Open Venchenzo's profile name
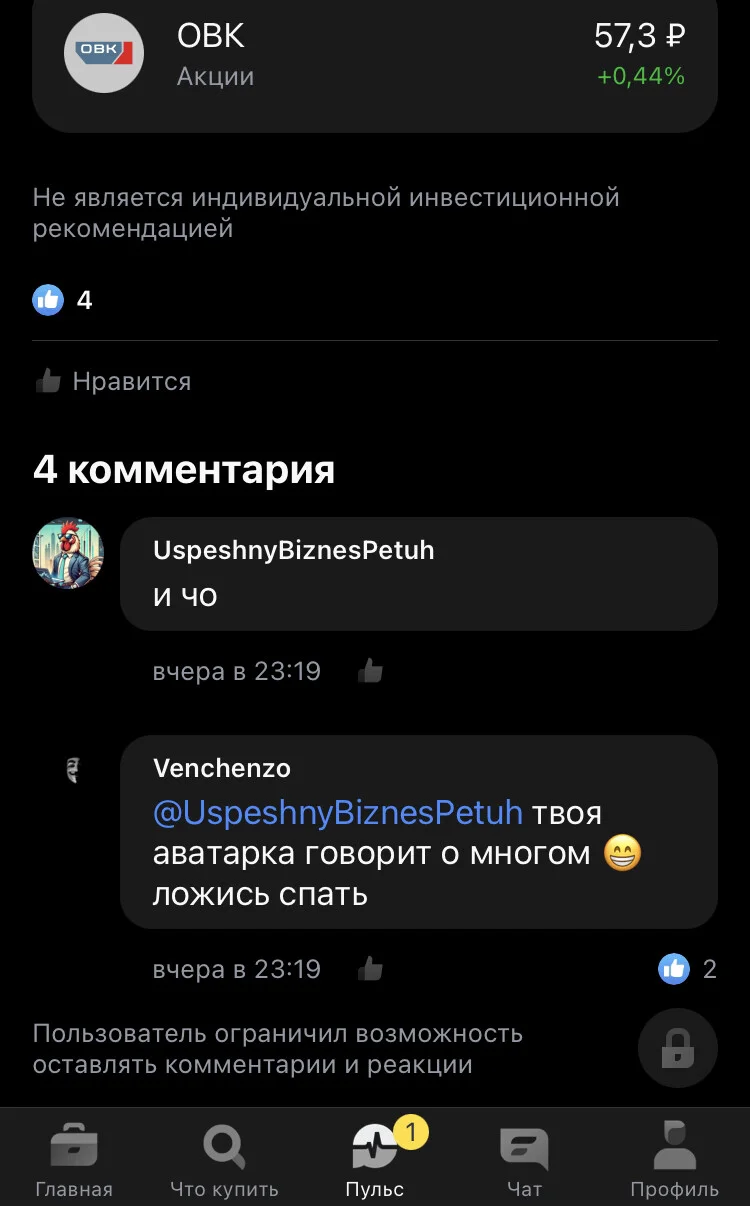750x1206 pixels. tap(222, 768)
